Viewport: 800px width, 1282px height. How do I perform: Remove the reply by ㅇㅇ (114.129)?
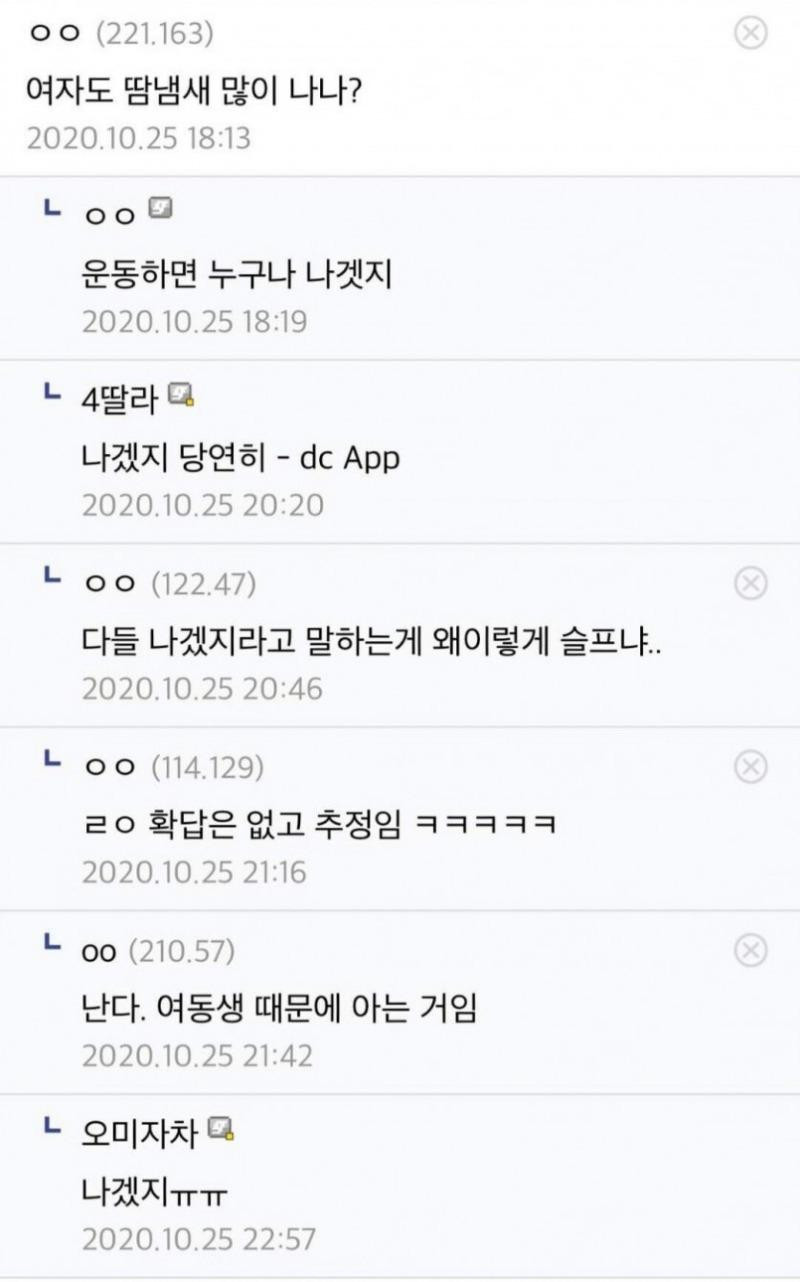(x=750, y=767)
